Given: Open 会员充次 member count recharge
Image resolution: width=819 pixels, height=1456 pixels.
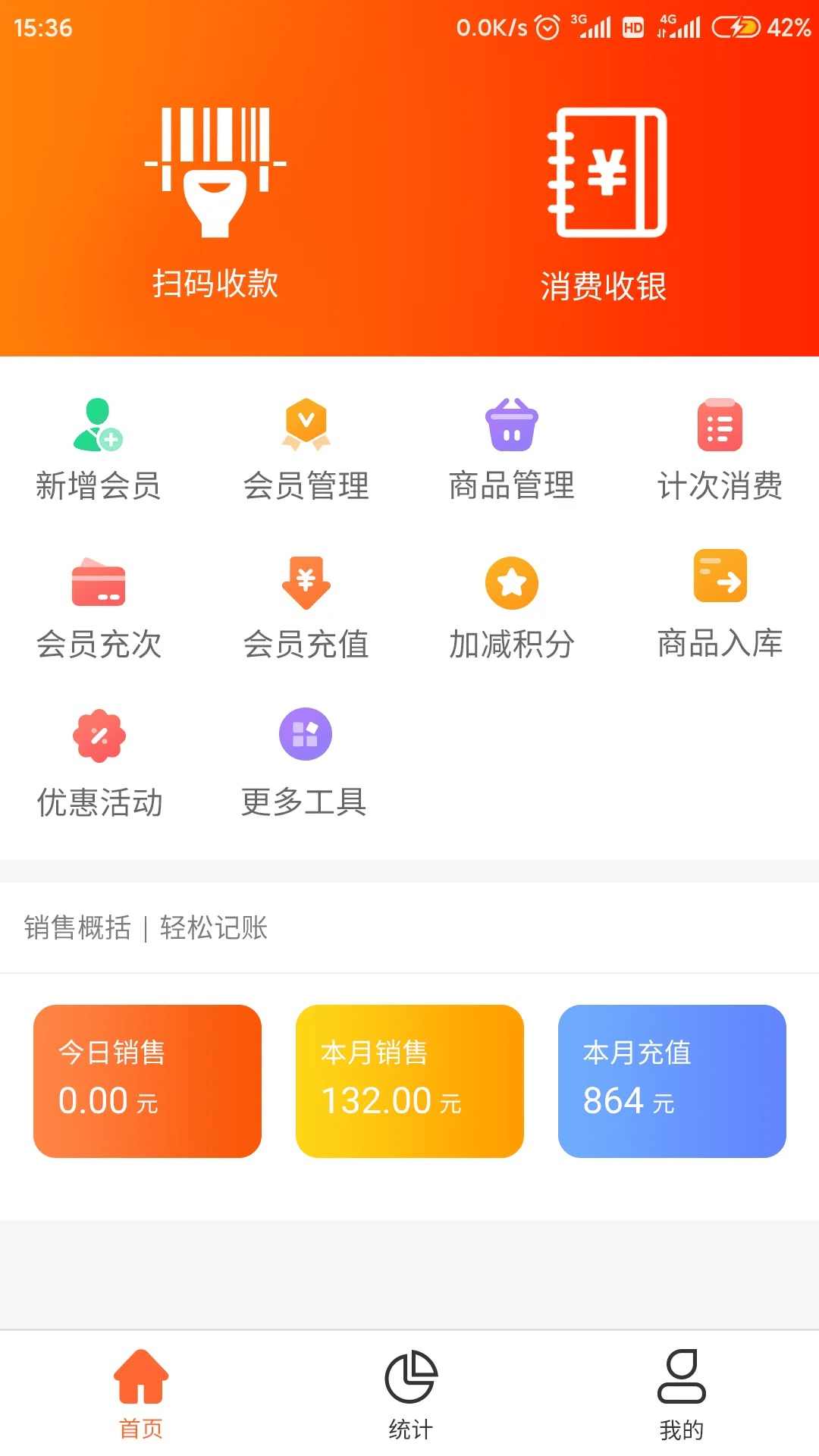Looking at the screenshot, I should pos(99,609).
